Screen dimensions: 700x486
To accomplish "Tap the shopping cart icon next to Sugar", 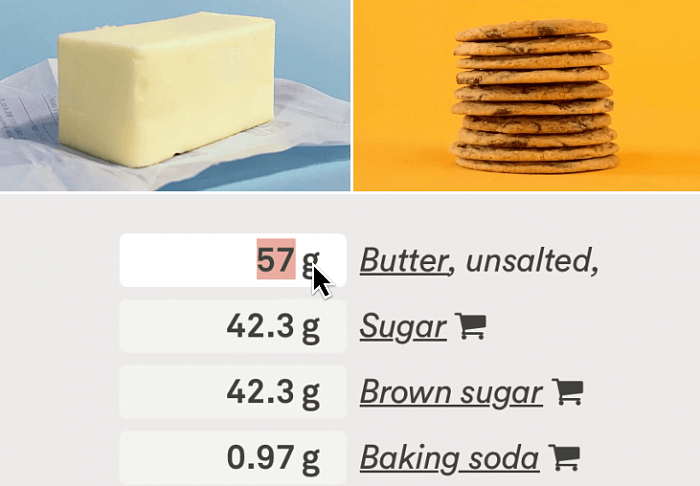I will 470,326.
